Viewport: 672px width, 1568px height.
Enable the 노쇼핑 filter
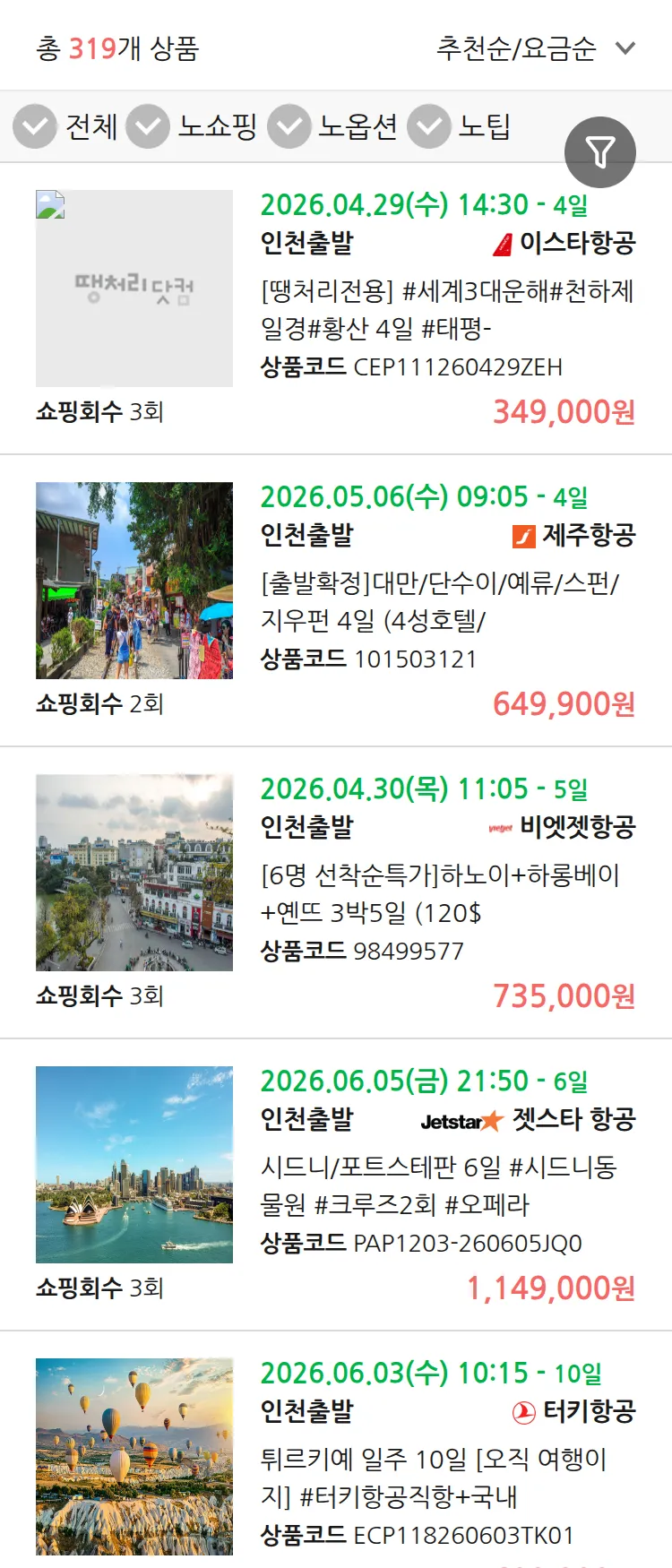pos(149,127)
